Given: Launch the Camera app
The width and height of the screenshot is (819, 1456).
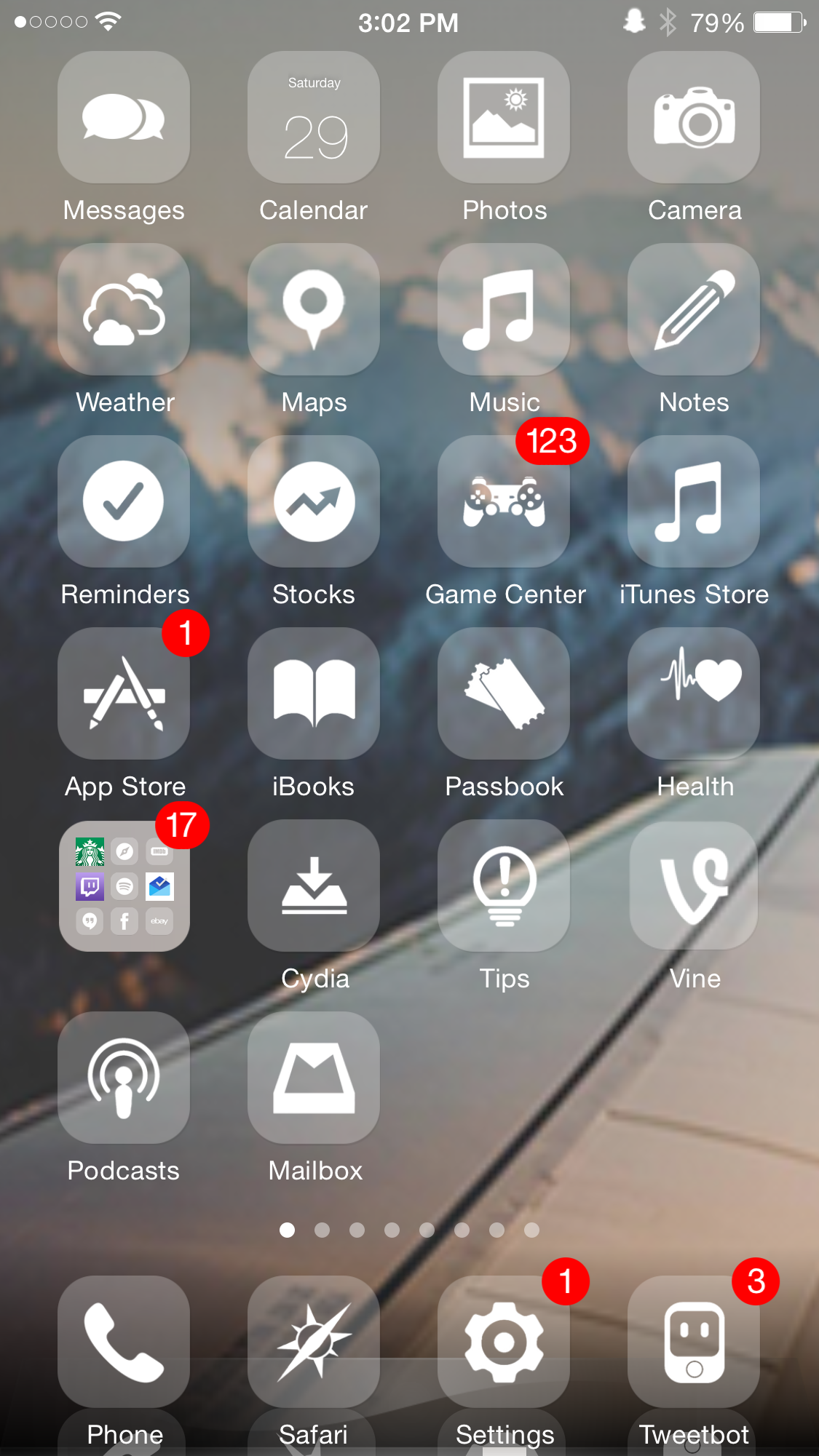Looking at the screenshot, I should [x=694, y=117].
